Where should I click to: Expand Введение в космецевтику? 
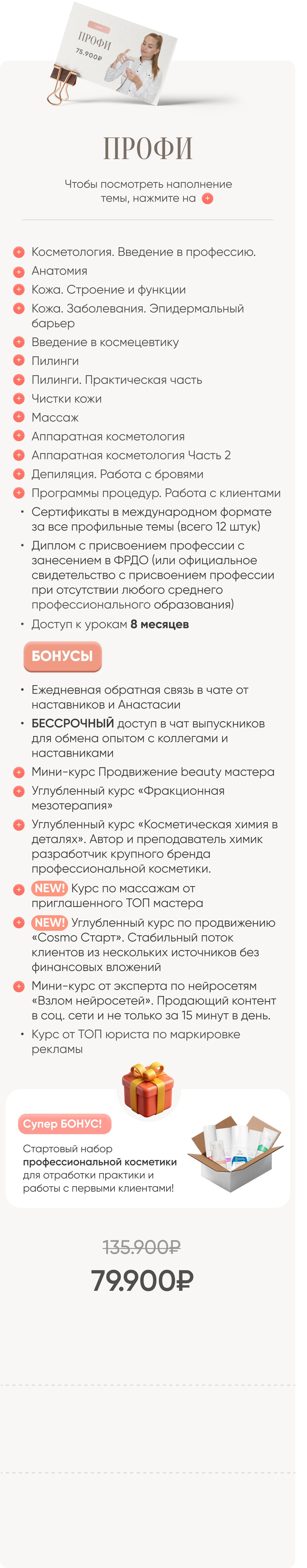[19, 342]
